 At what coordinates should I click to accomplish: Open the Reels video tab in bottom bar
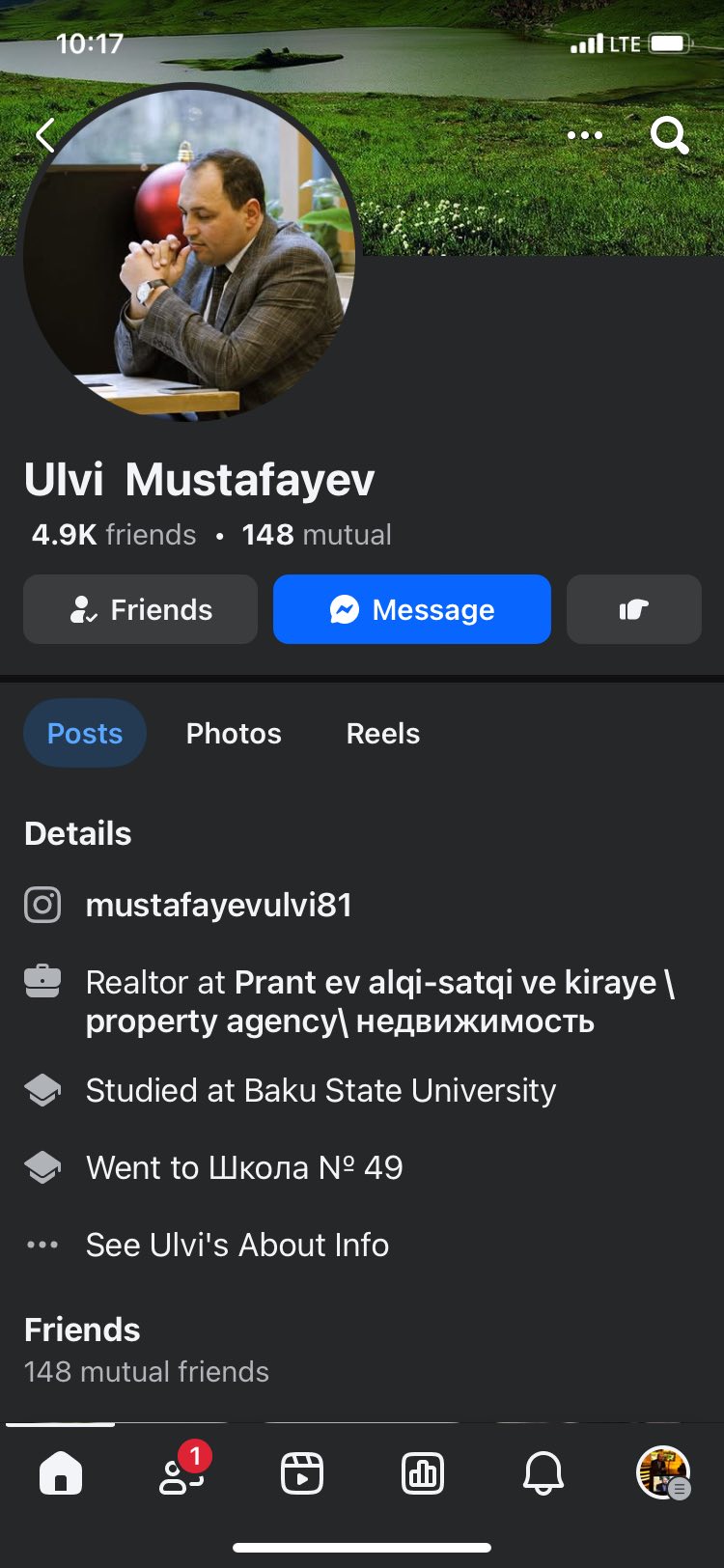(302, 1474)
